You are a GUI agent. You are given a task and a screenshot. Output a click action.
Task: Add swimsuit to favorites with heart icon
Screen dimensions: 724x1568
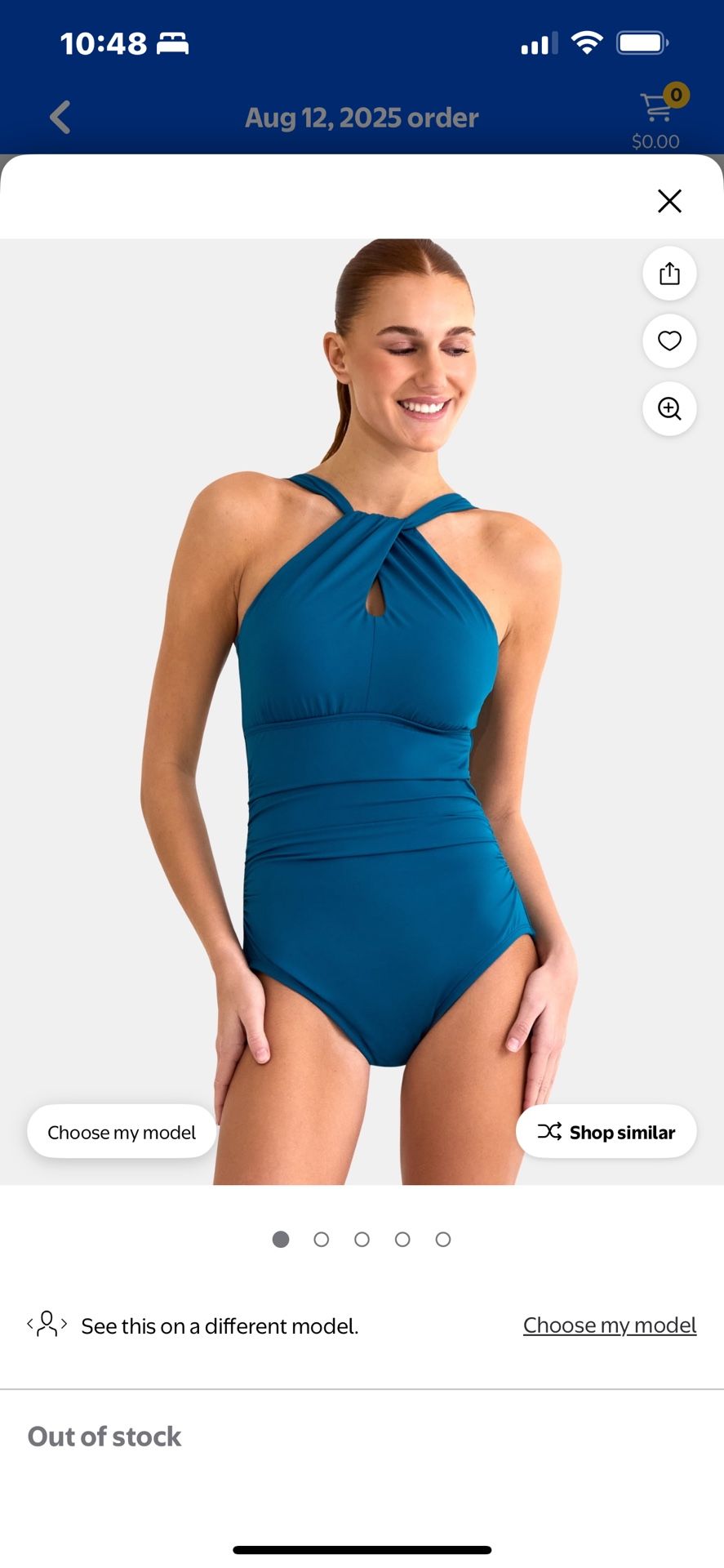point(669,341)
